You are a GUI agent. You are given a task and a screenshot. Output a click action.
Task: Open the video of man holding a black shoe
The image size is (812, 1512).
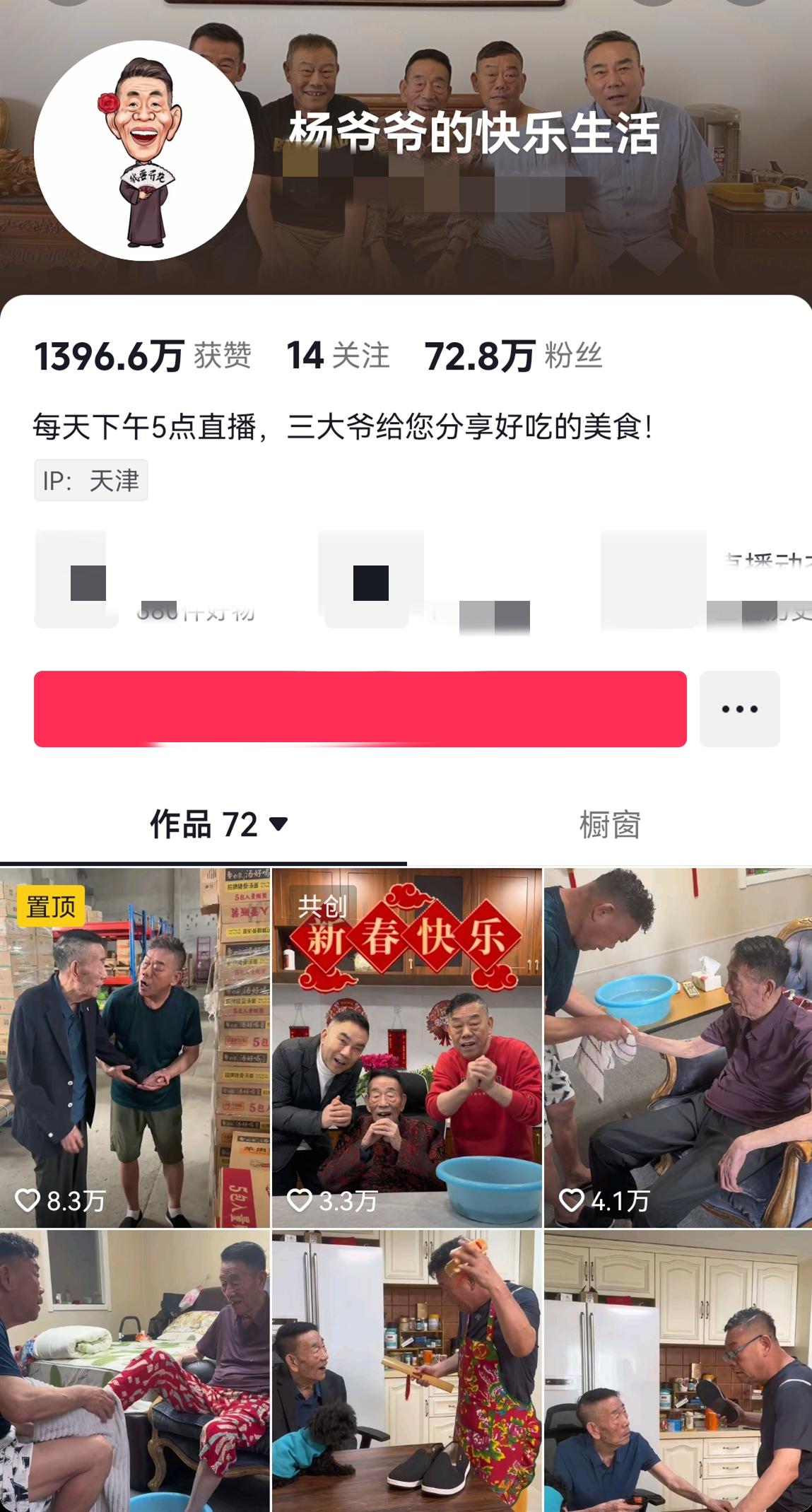pos(678,1370)
